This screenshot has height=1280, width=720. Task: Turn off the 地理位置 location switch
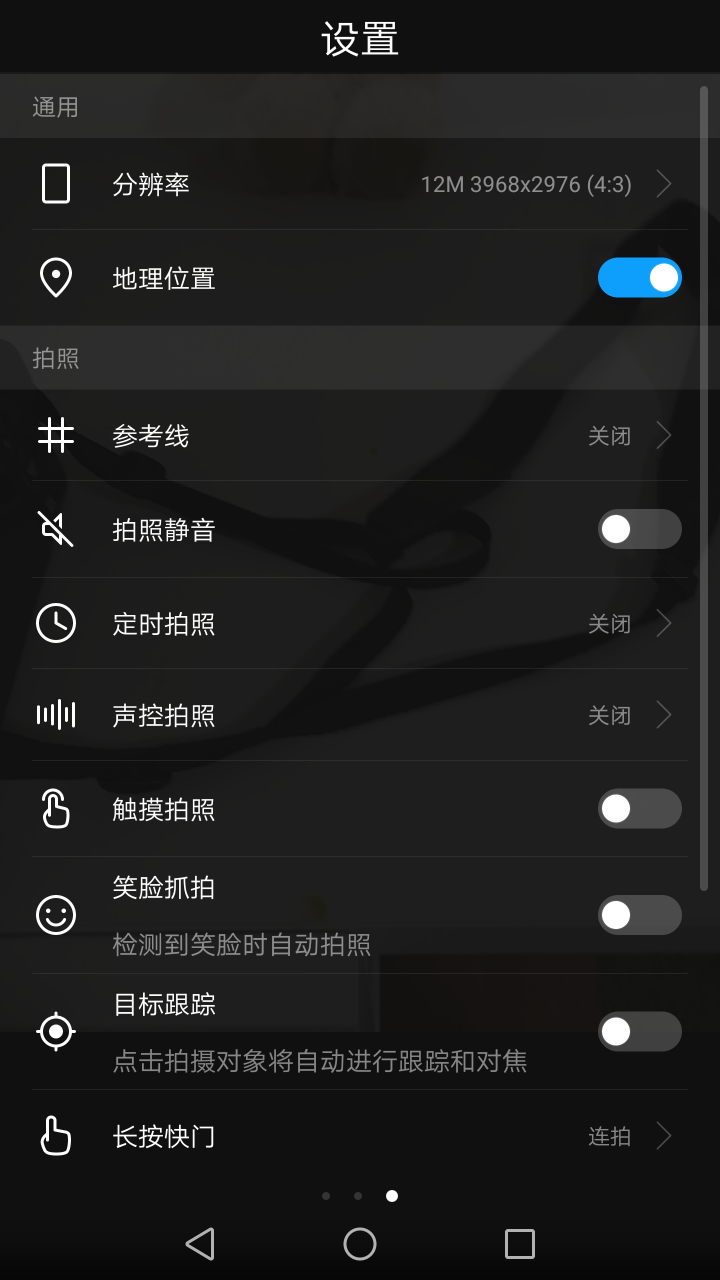pos(639,278)
